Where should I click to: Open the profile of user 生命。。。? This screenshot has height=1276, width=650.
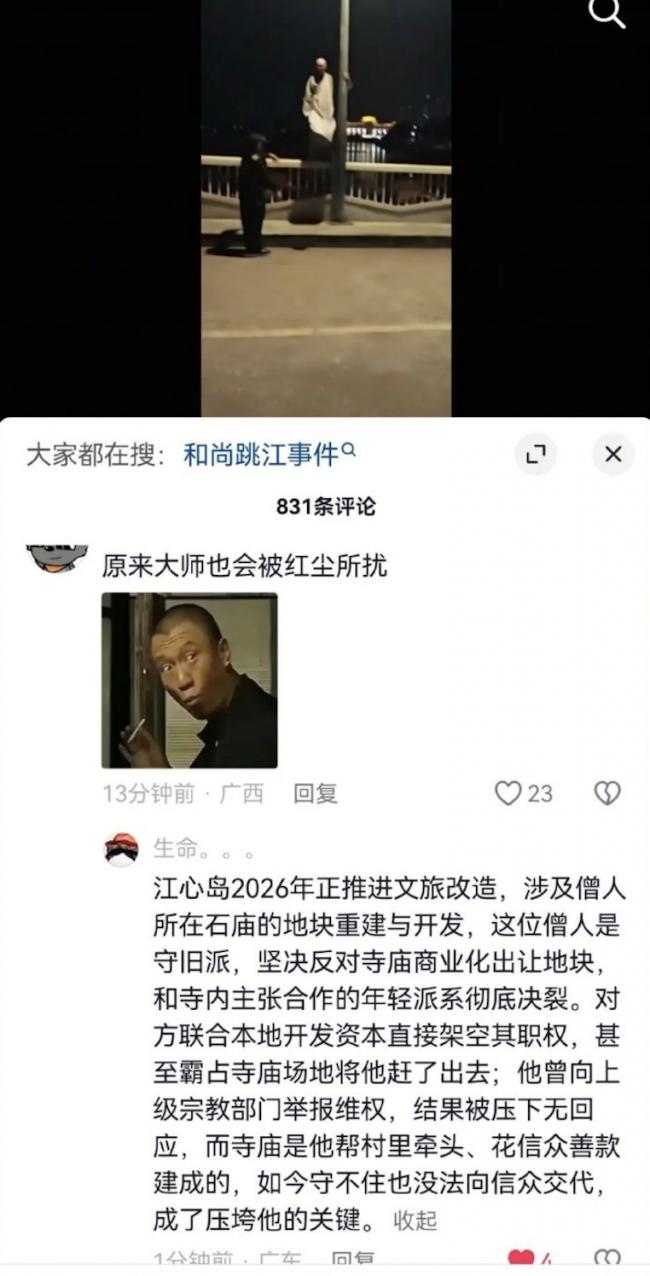tap(121, 849)
